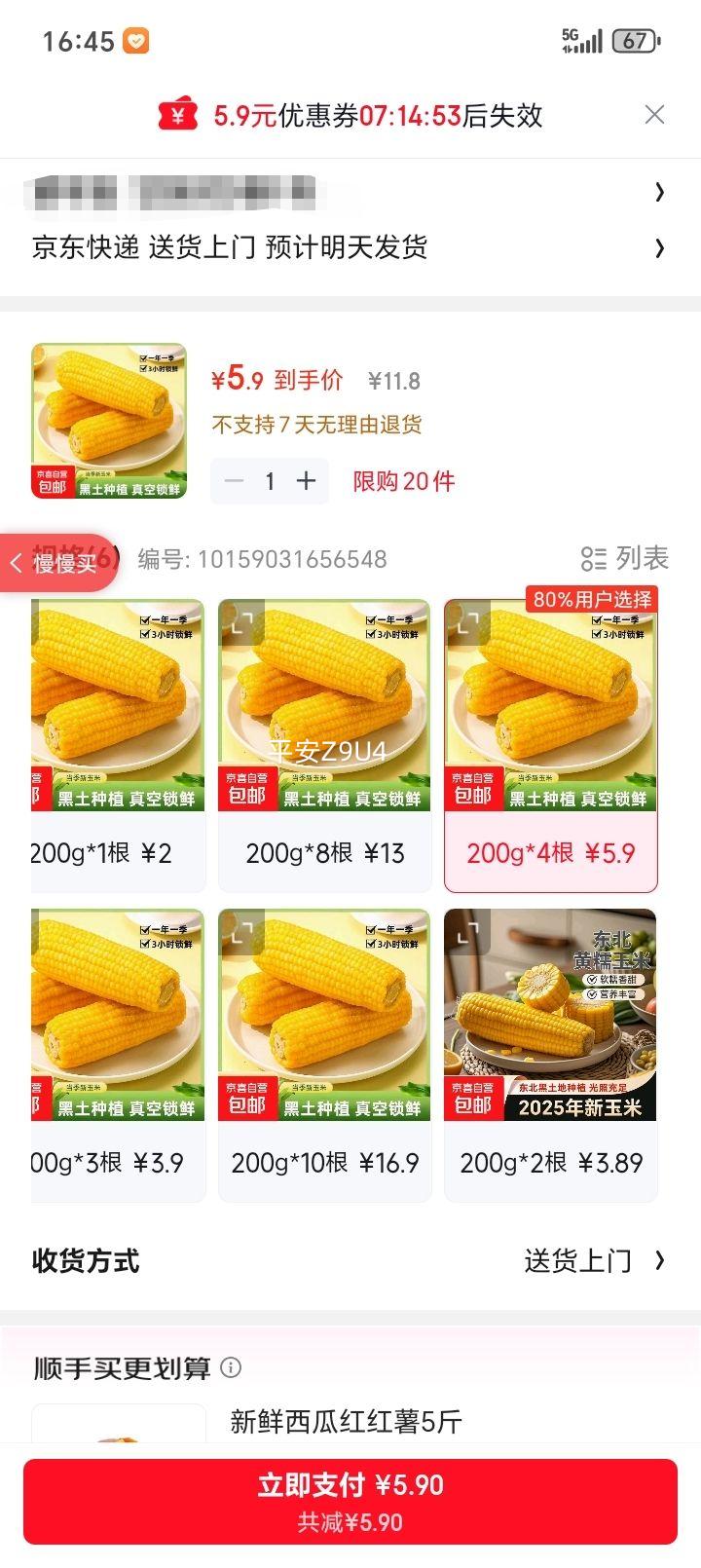701x1568 pixels.
Task: Click the red coupon envelope icon
Action: (x=178, y=115)
